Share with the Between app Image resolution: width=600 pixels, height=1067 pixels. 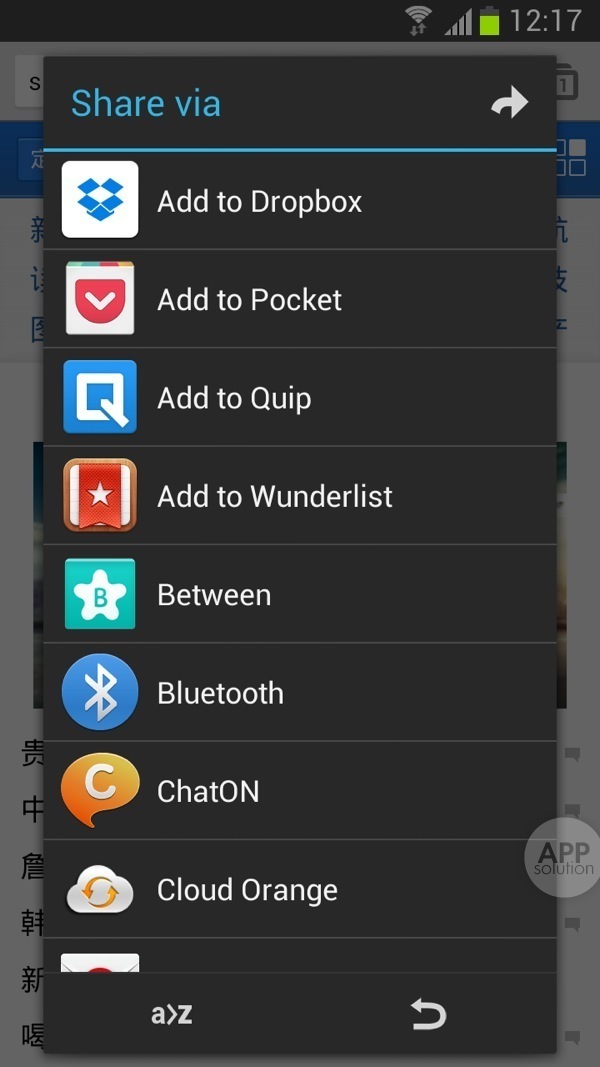coord(300,594)
